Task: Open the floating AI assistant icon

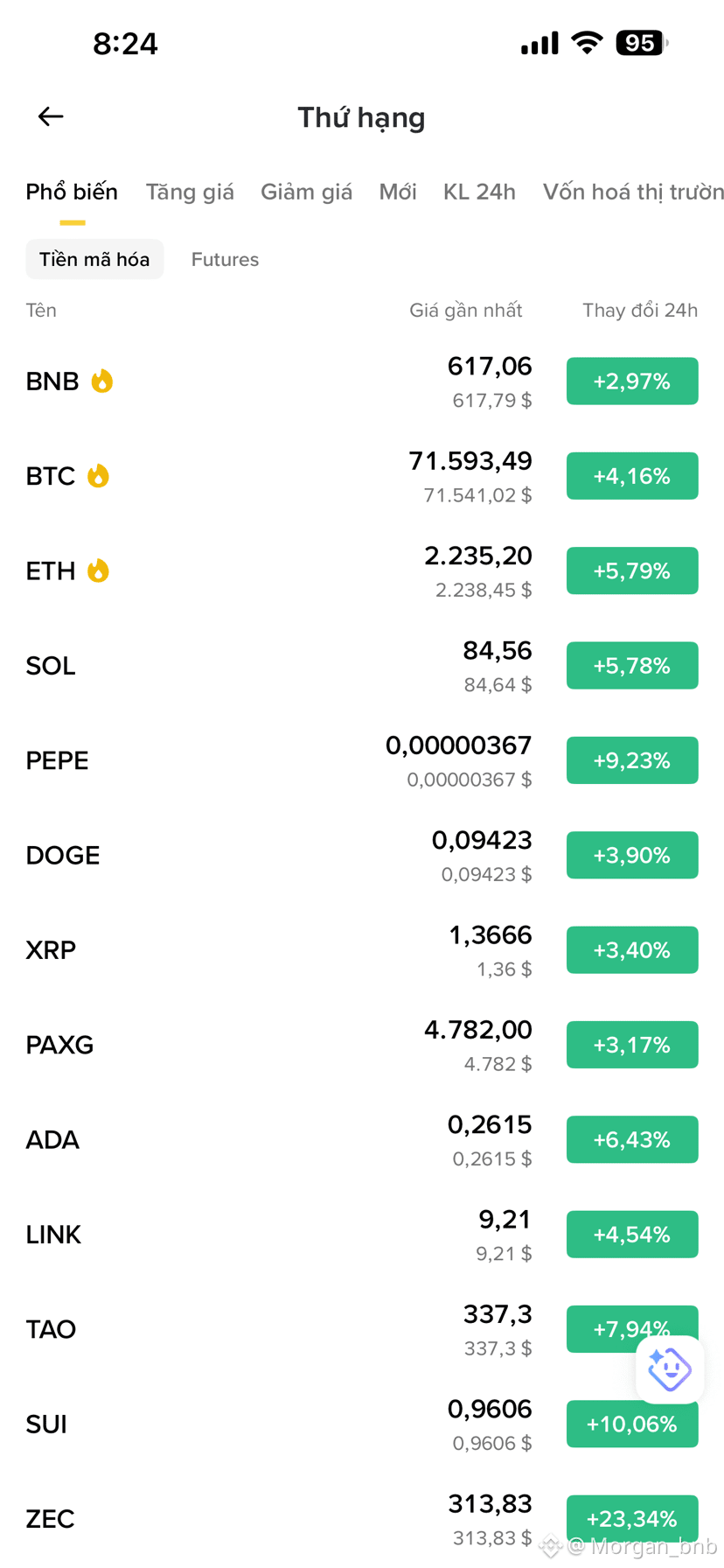Action: [670, 1369]
